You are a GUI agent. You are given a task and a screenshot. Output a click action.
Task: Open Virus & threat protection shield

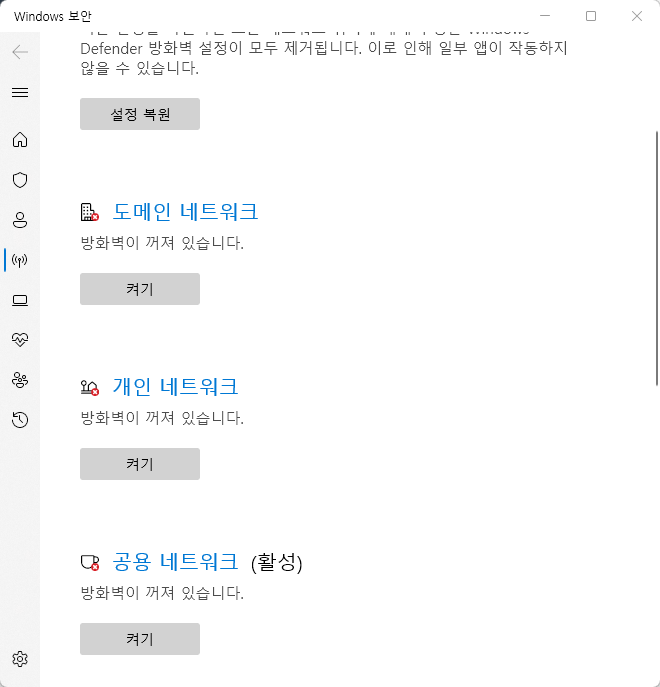[x=20, y=180]
